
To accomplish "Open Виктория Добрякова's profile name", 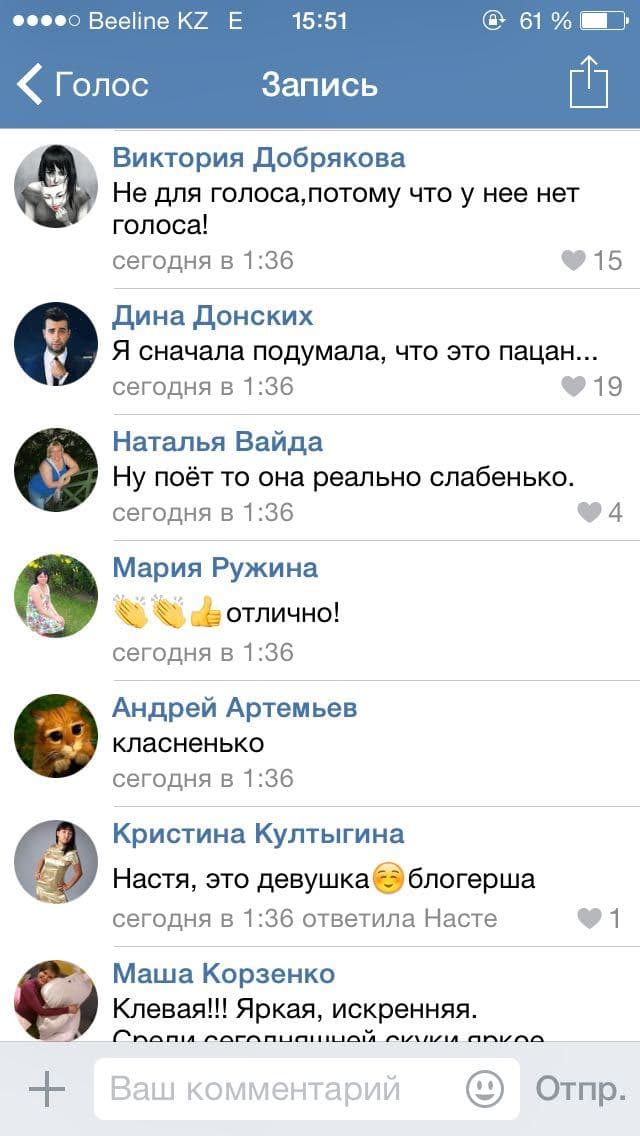I will [x=259, y=157].
